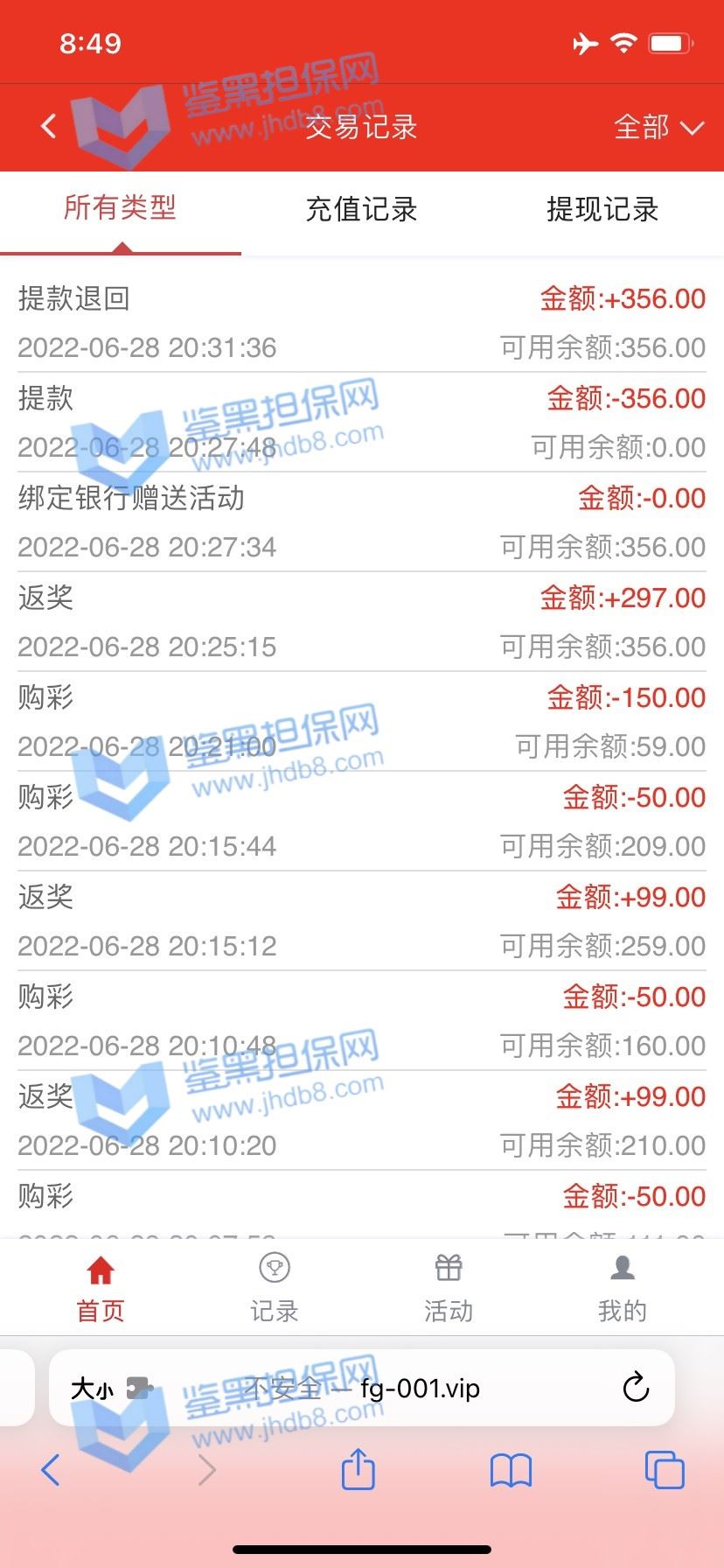Open the 记录 tab
The height and width of the screenshot is (1568, 724).
click(x=275, y=1288)
